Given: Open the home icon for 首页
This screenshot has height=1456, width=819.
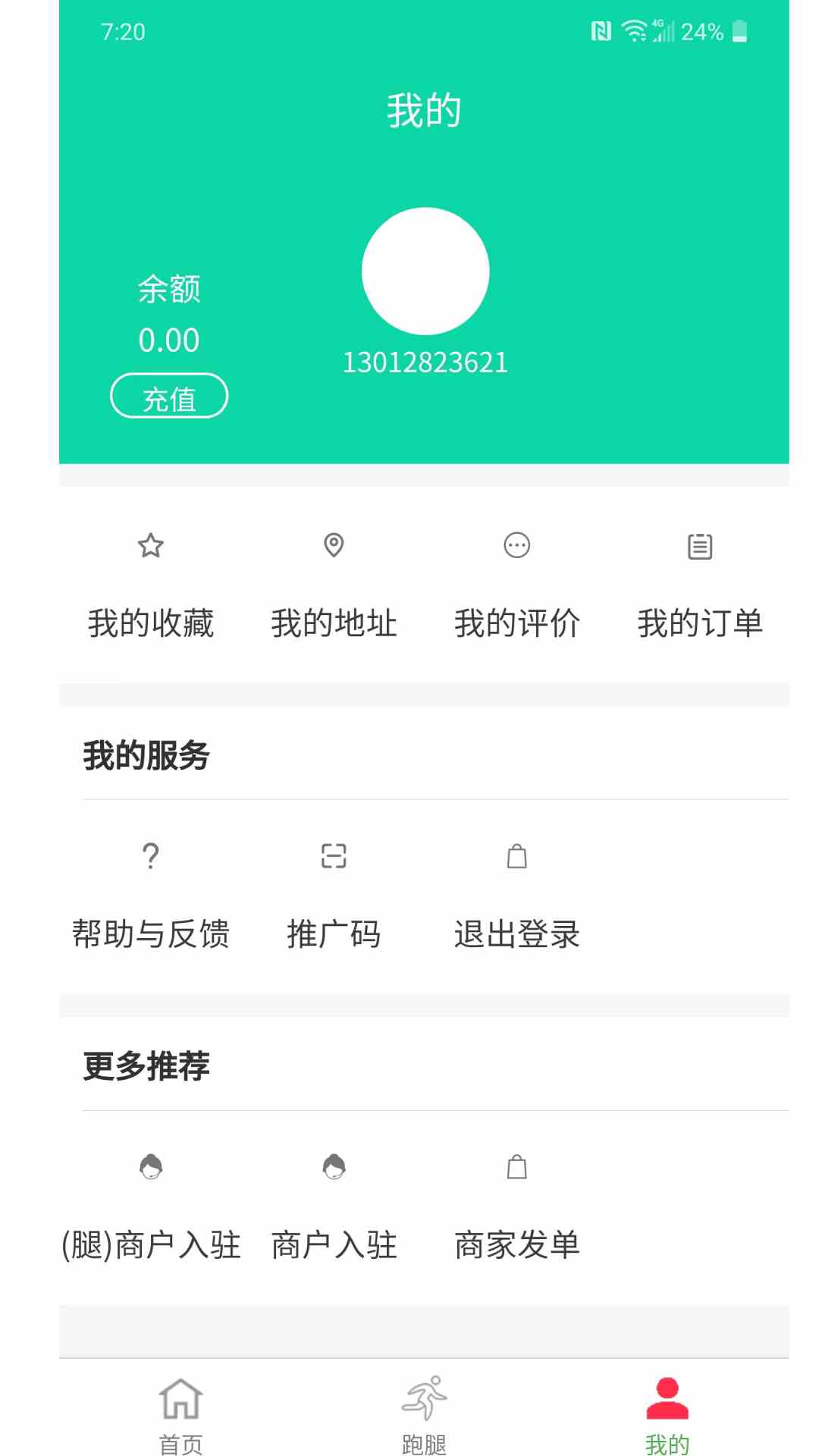Looking at the screenshot, I should (x=180, y=1404).
